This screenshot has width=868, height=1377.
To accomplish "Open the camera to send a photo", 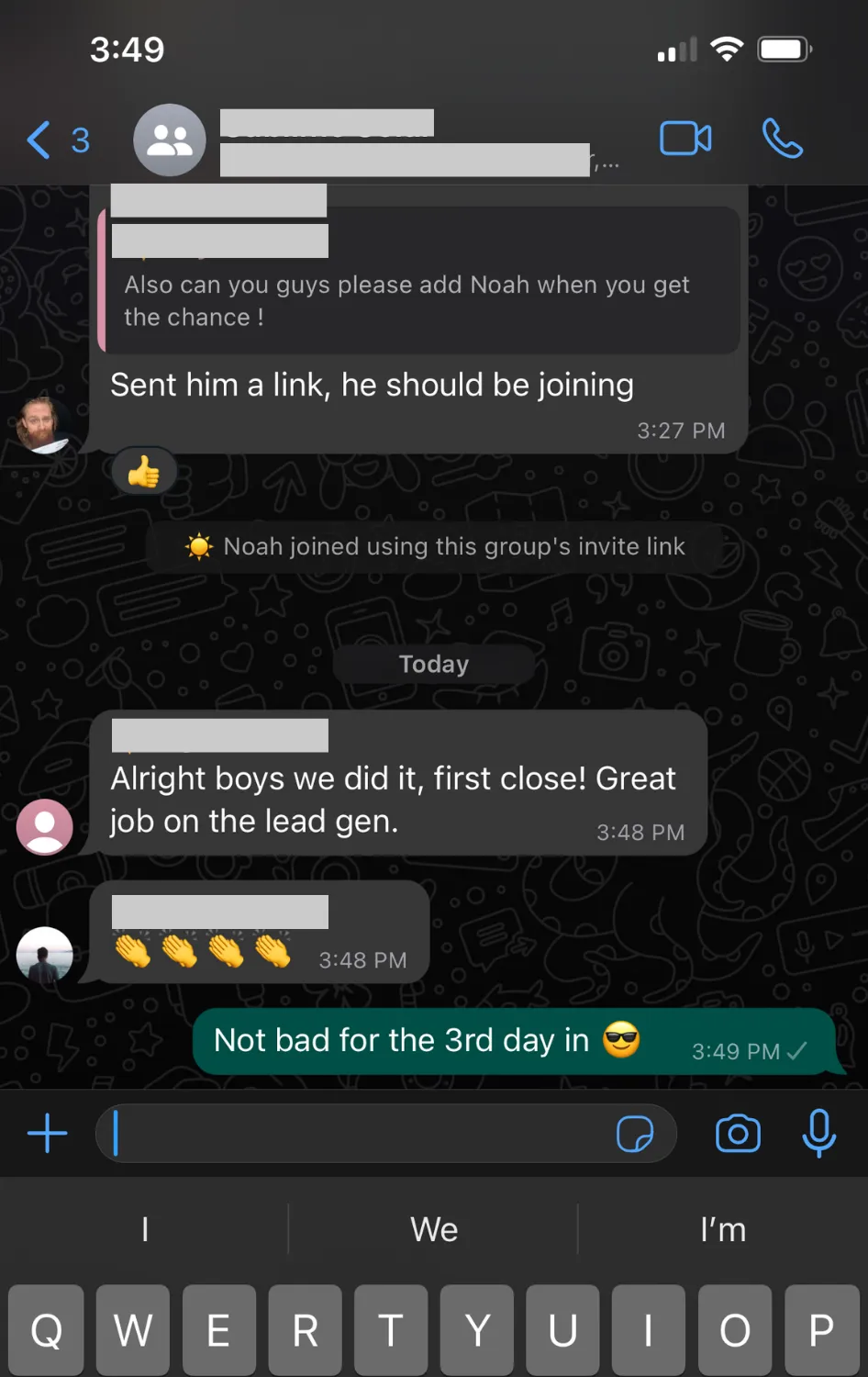I will [x=738, y=1134].
